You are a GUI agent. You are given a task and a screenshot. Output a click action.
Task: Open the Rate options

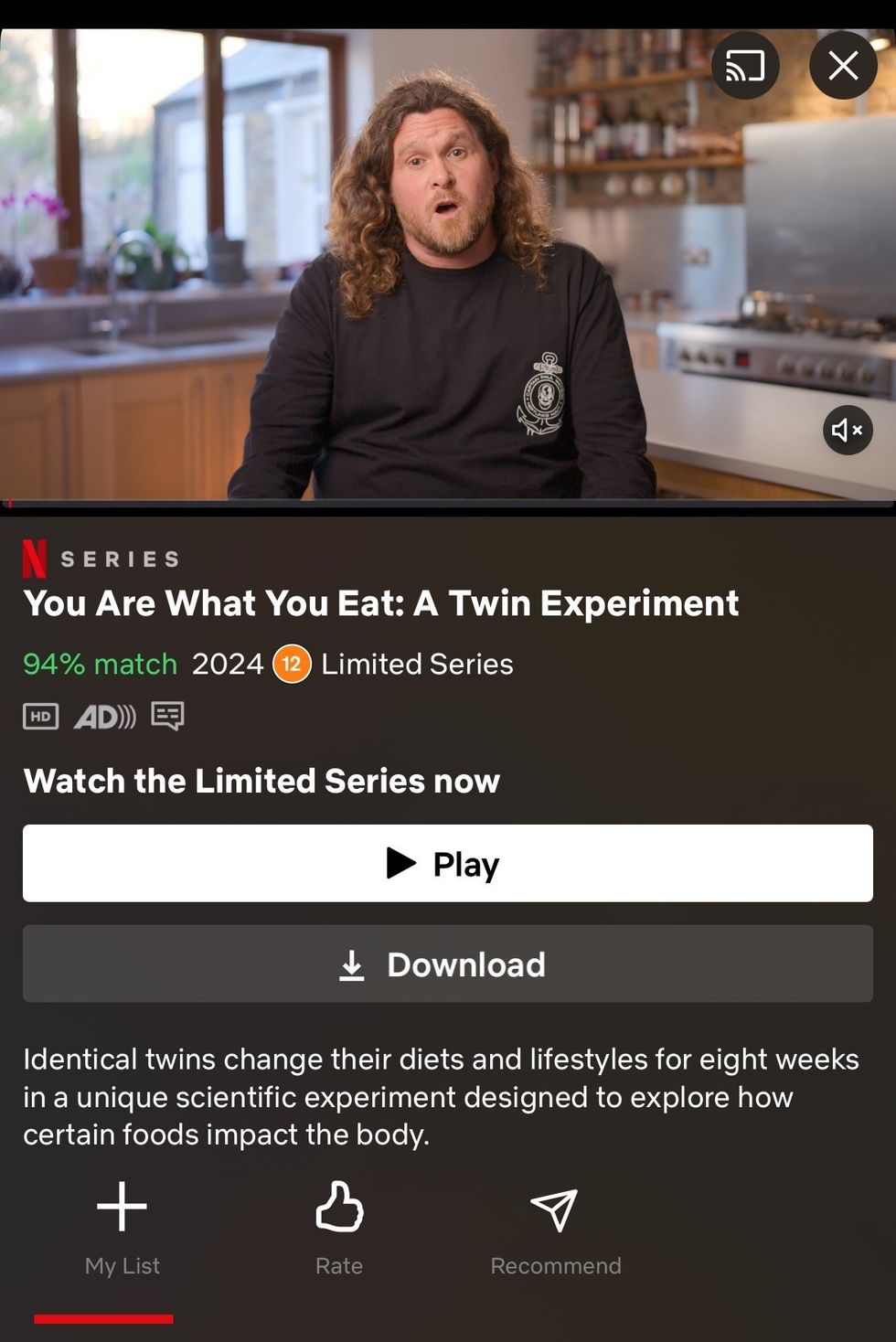339,1225
